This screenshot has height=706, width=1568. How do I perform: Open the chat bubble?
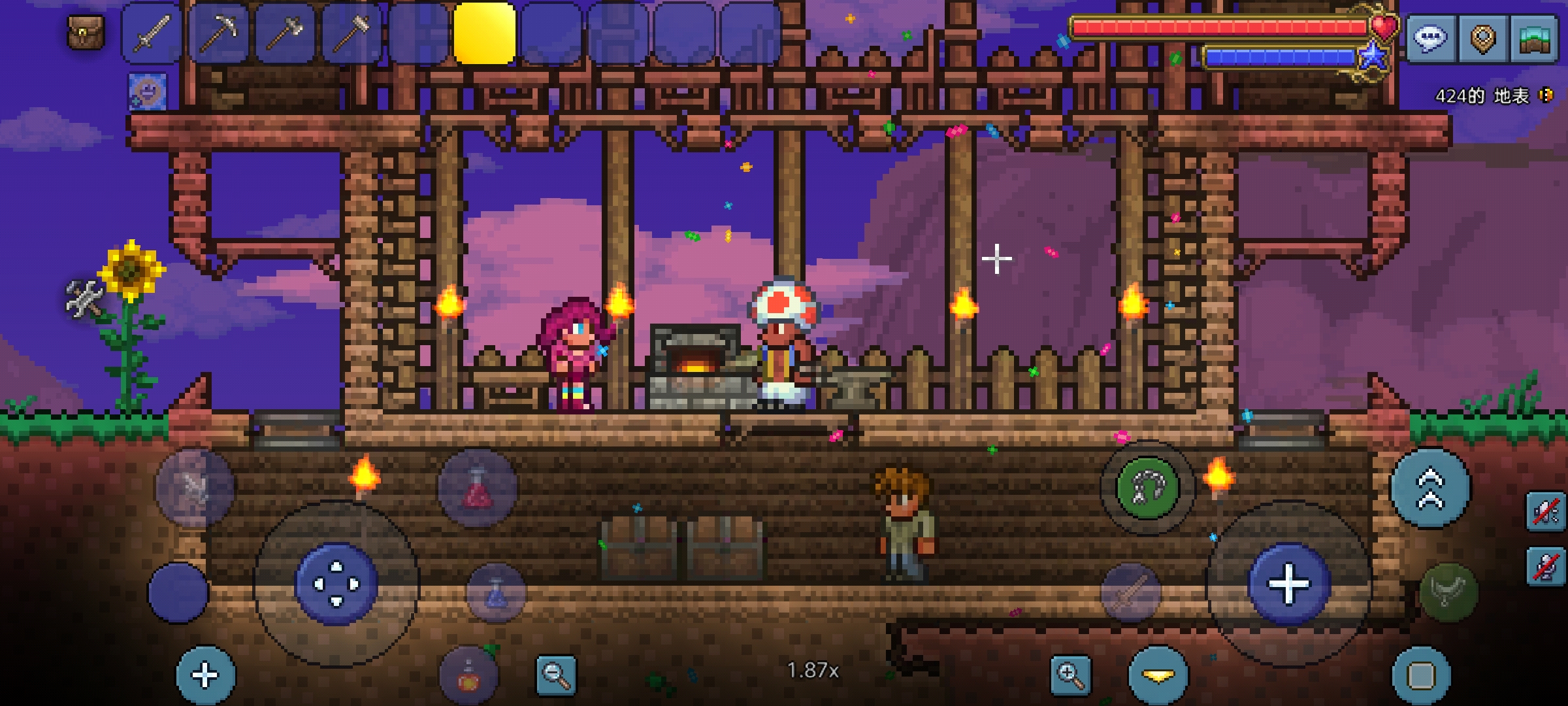tap(1431, 38)
